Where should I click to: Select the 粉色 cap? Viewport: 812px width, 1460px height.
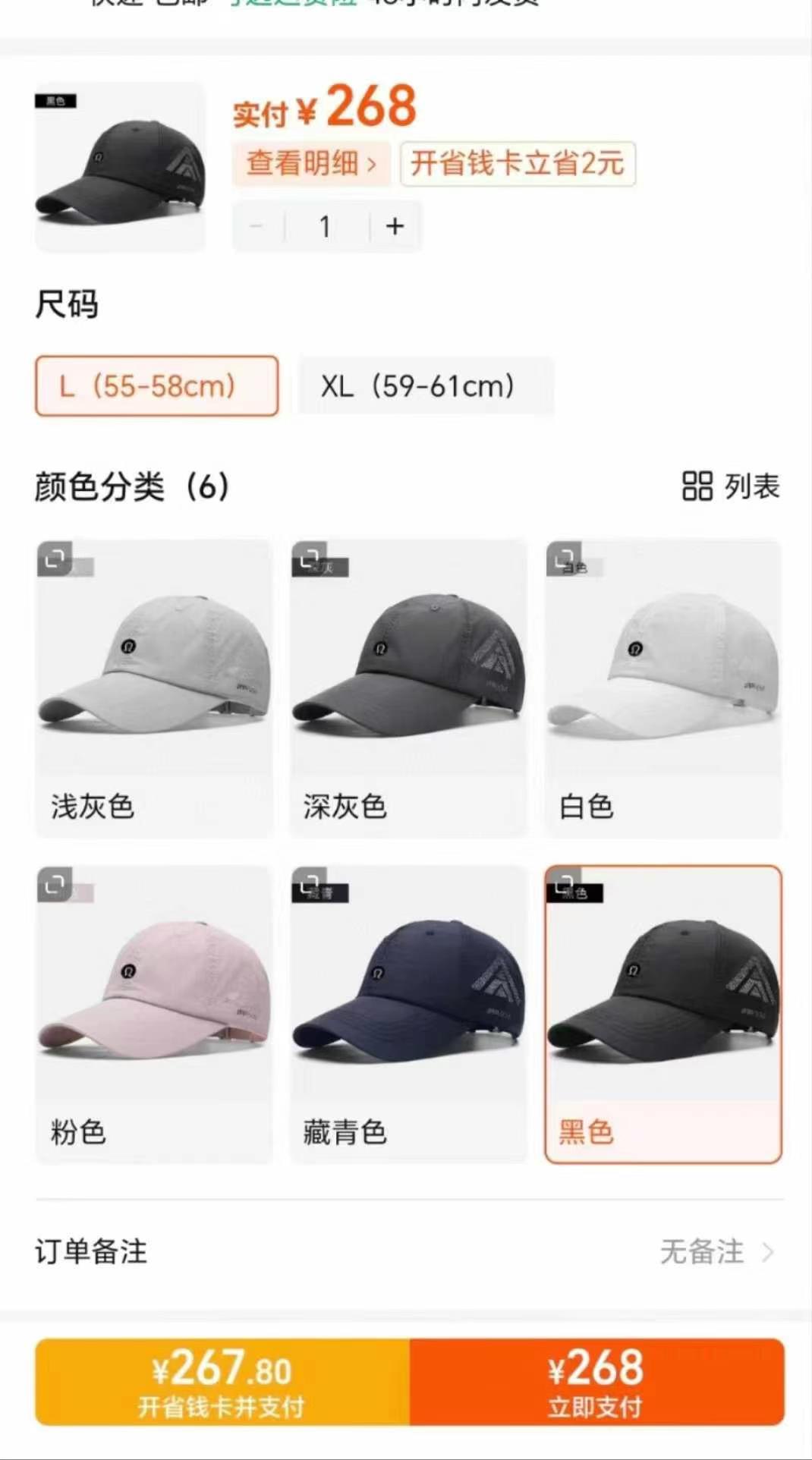(x=154, y=1014)
